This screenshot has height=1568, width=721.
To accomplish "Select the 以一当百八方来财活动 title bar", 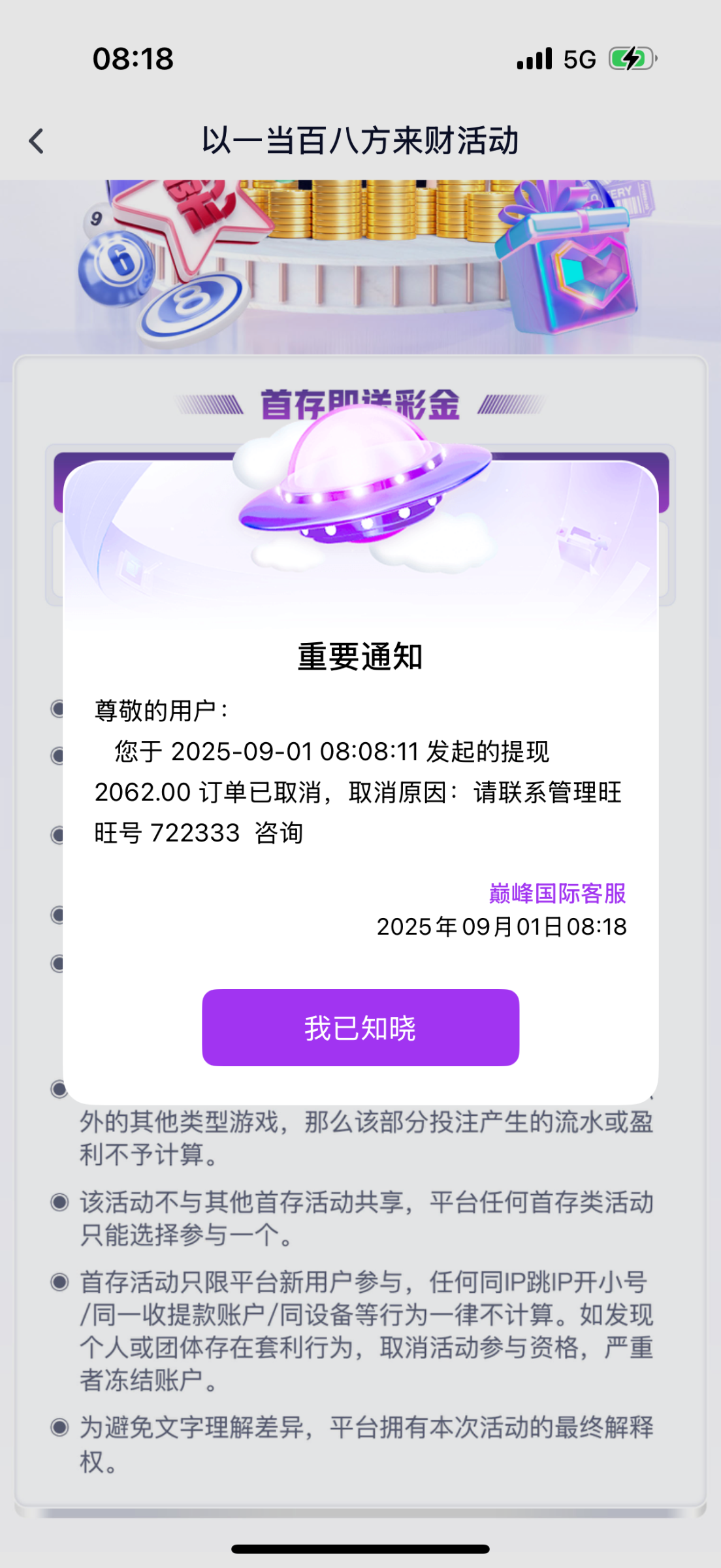I will coord(360,139).
